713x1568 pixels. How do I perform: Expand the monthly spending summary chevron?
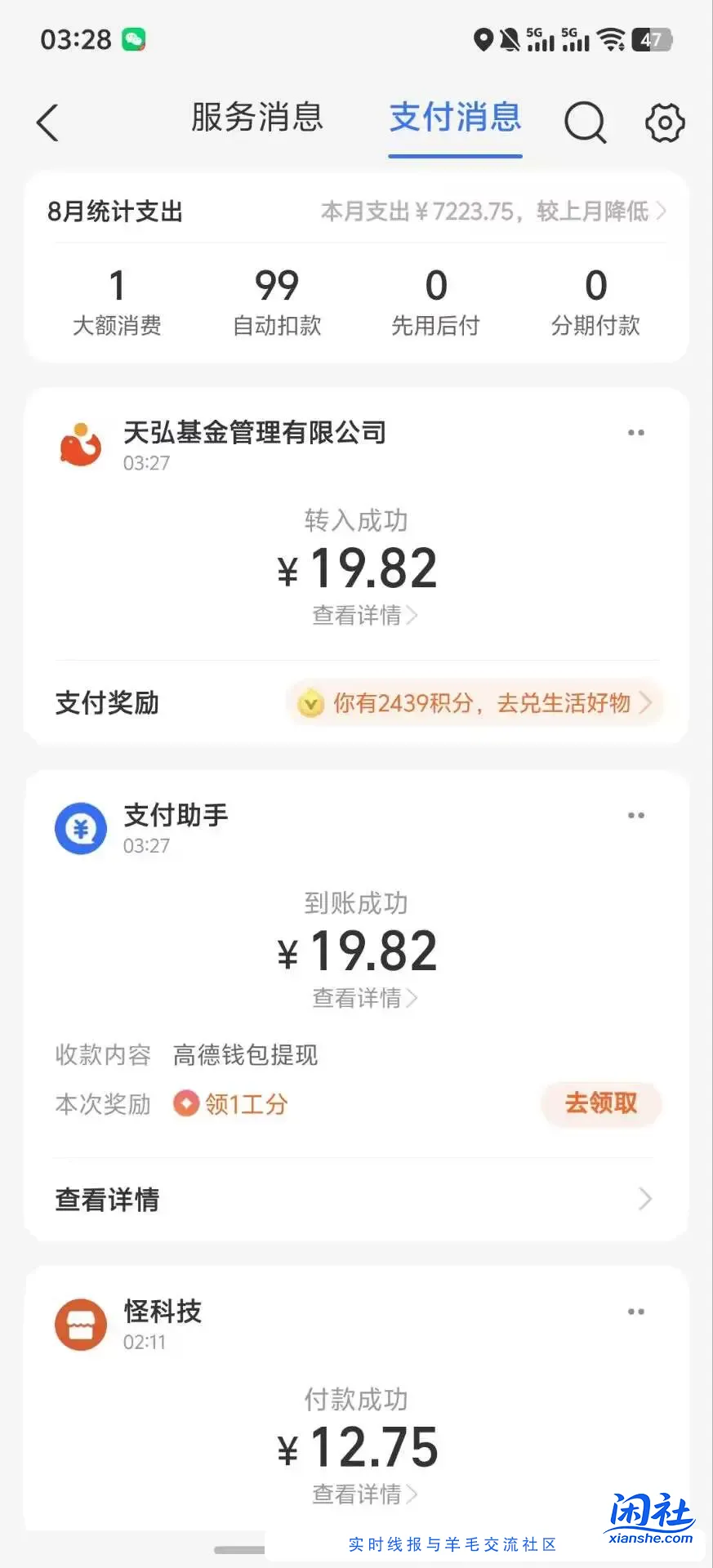[x=663, y=212]
